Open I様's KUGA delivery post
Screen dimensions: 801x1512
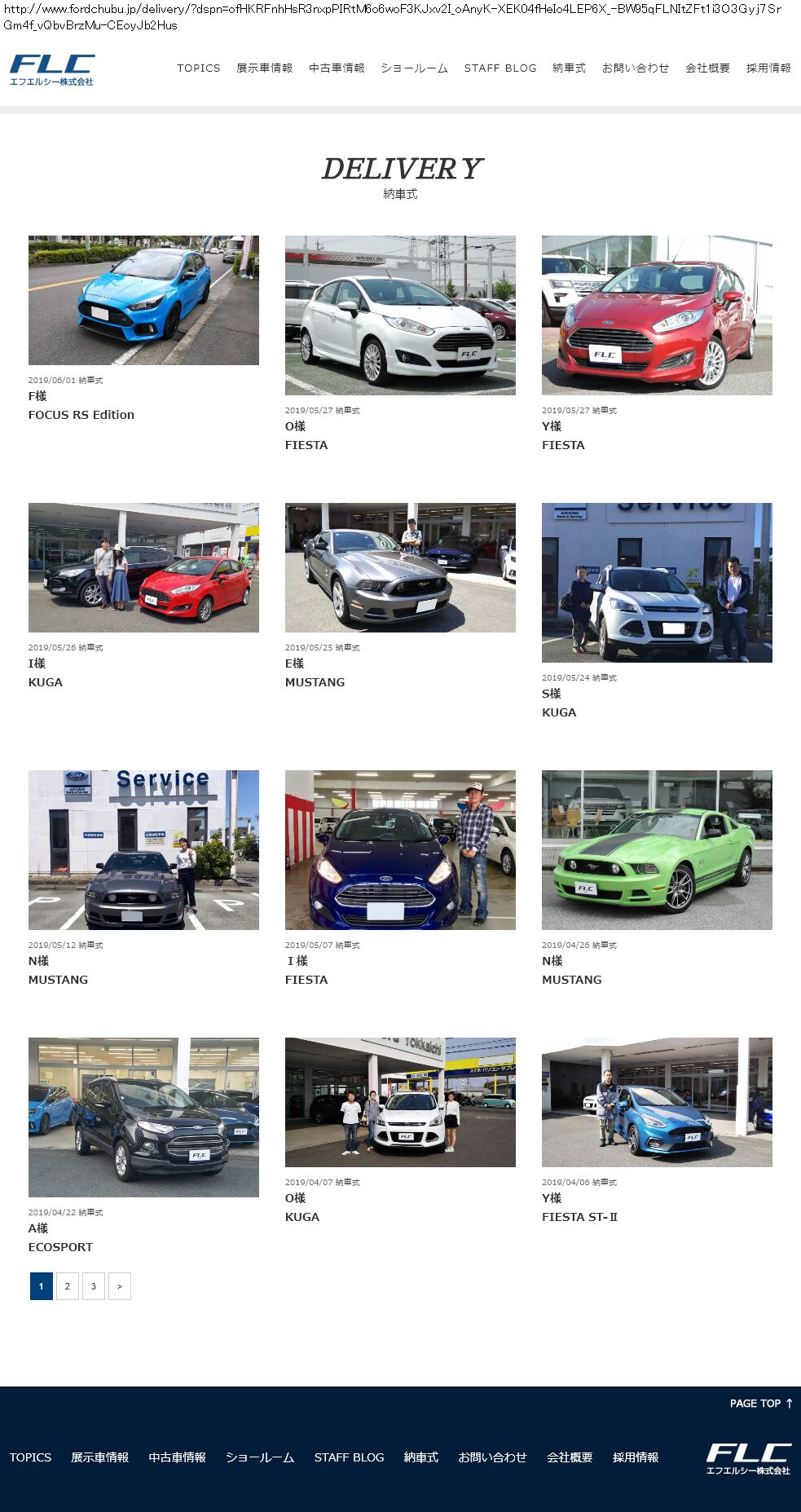click(143, 567)
